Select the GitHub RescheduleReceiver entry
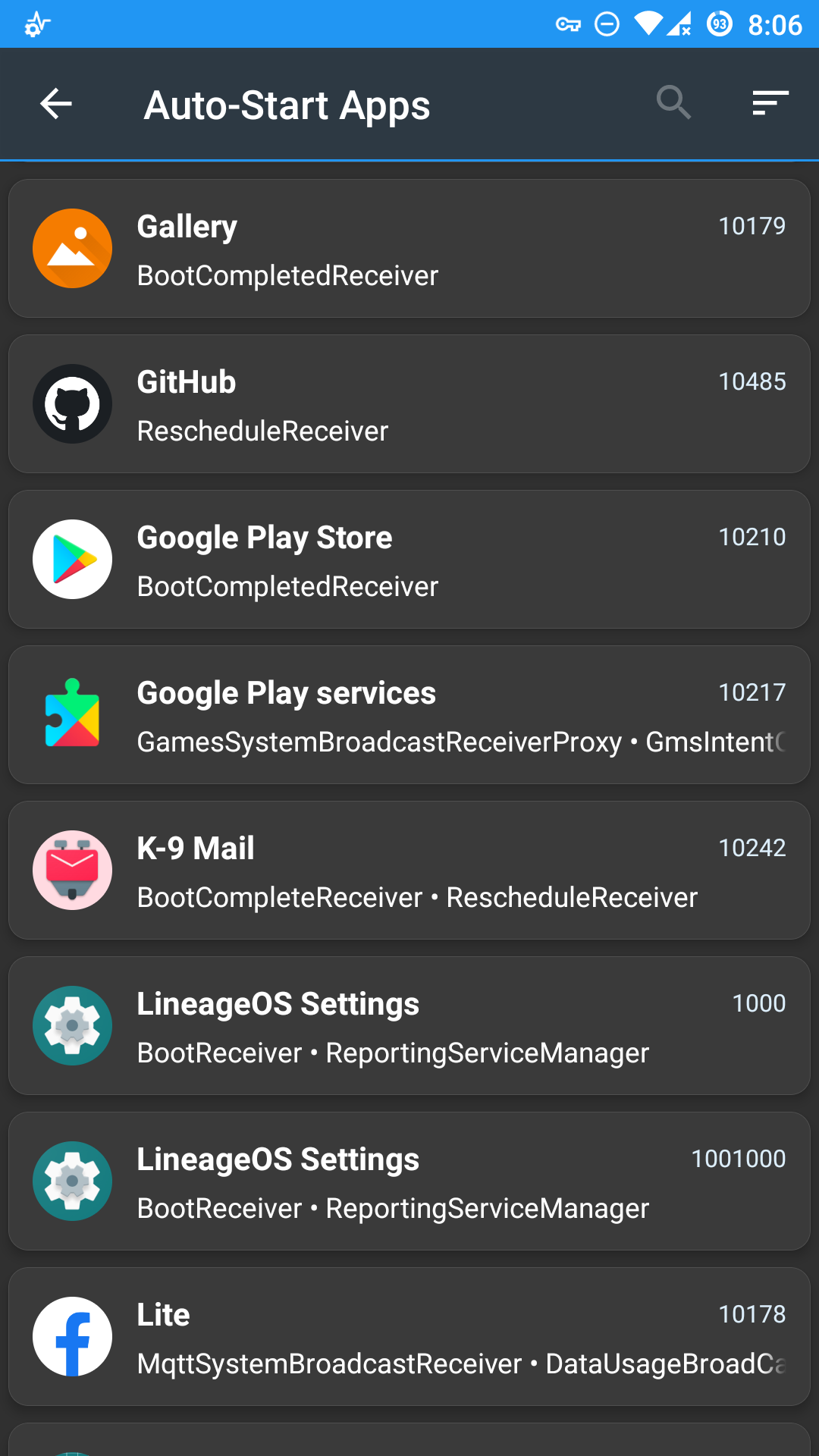 pyautogui.click(x=409, y=404)
